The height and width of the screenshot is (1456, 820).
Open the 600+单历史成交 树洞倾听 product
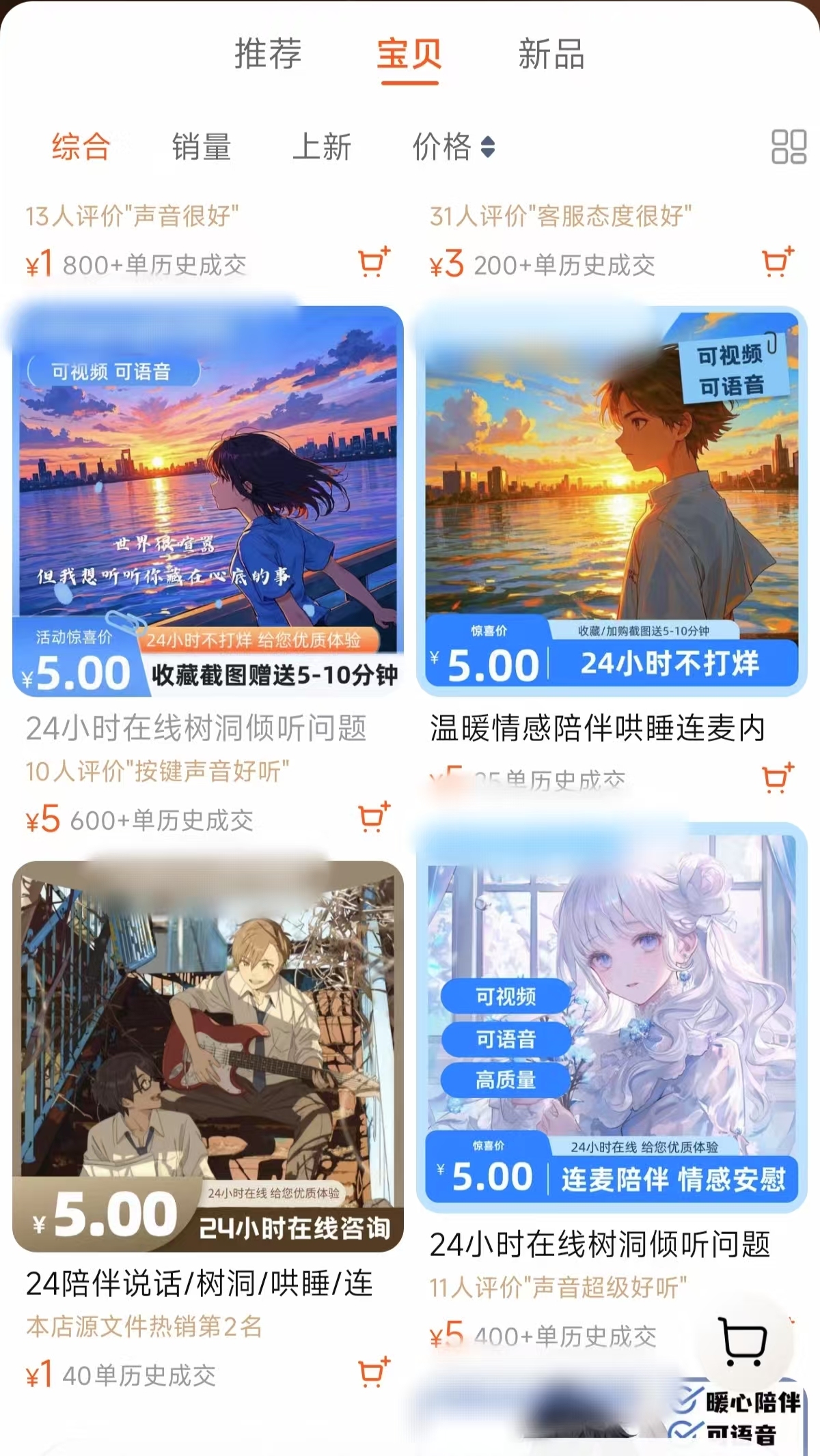tap(208, 503)
